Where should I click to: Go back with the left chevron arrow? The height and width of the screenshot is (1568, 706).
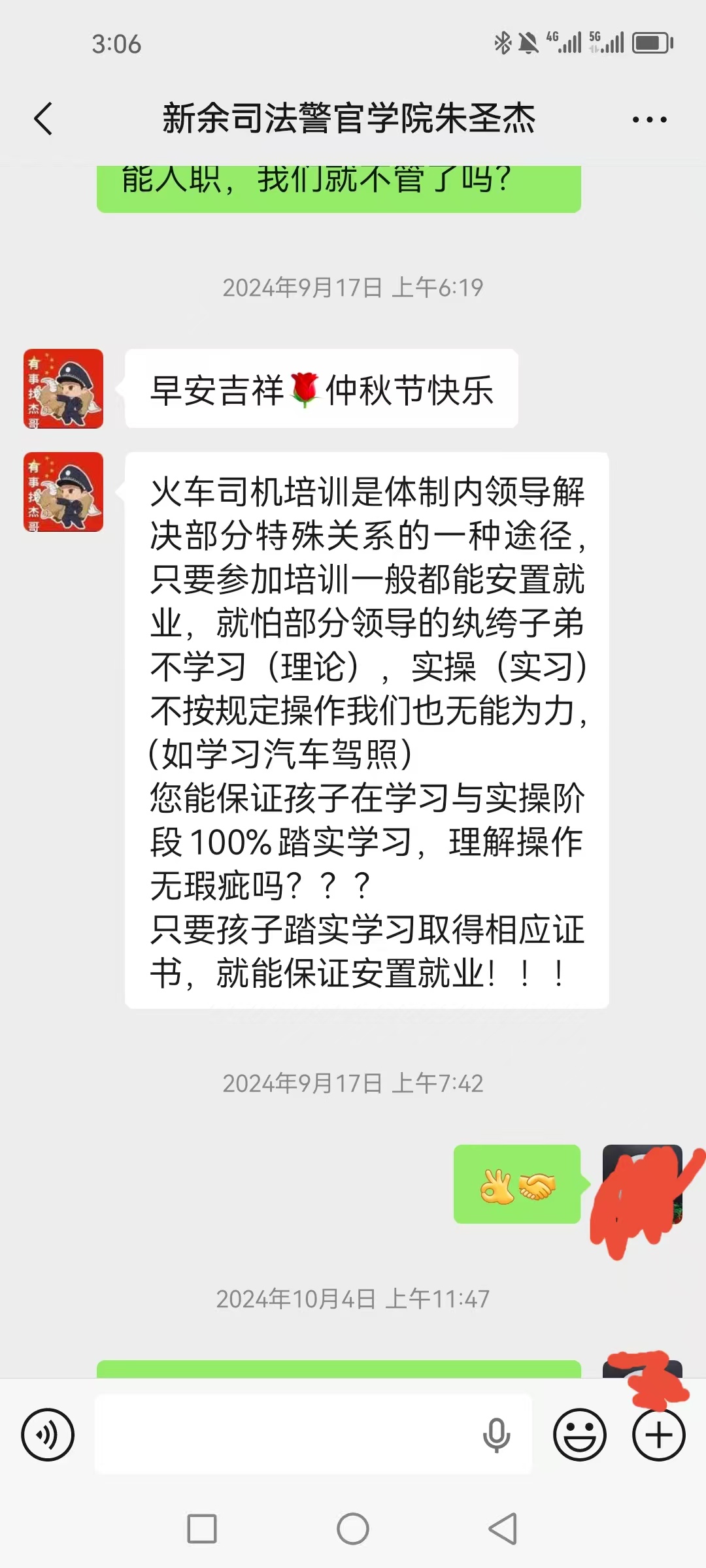click(x=43, y=119)
